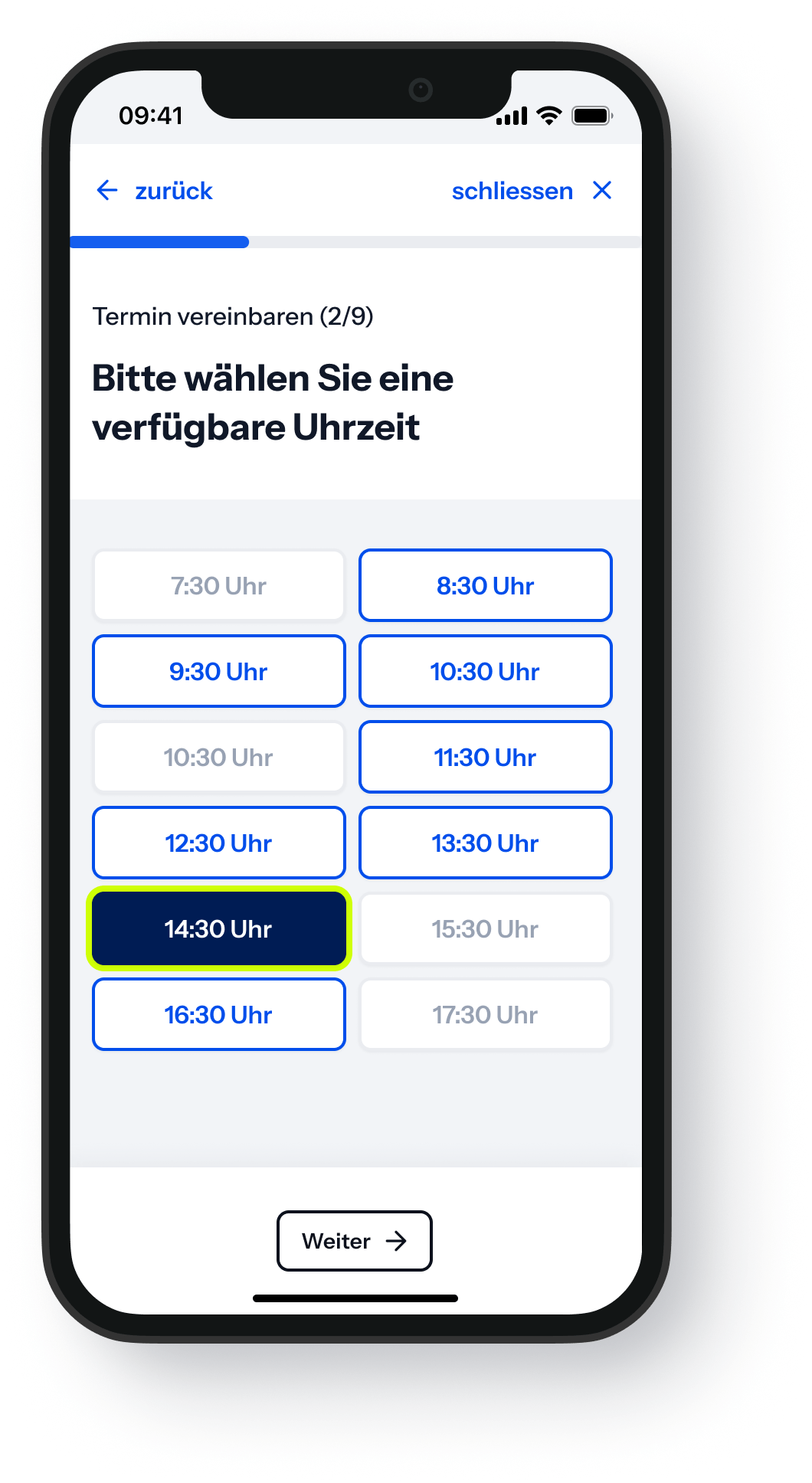Continue with the Weiter button
Screen dimensions: 812x1483
(354, 1241)
